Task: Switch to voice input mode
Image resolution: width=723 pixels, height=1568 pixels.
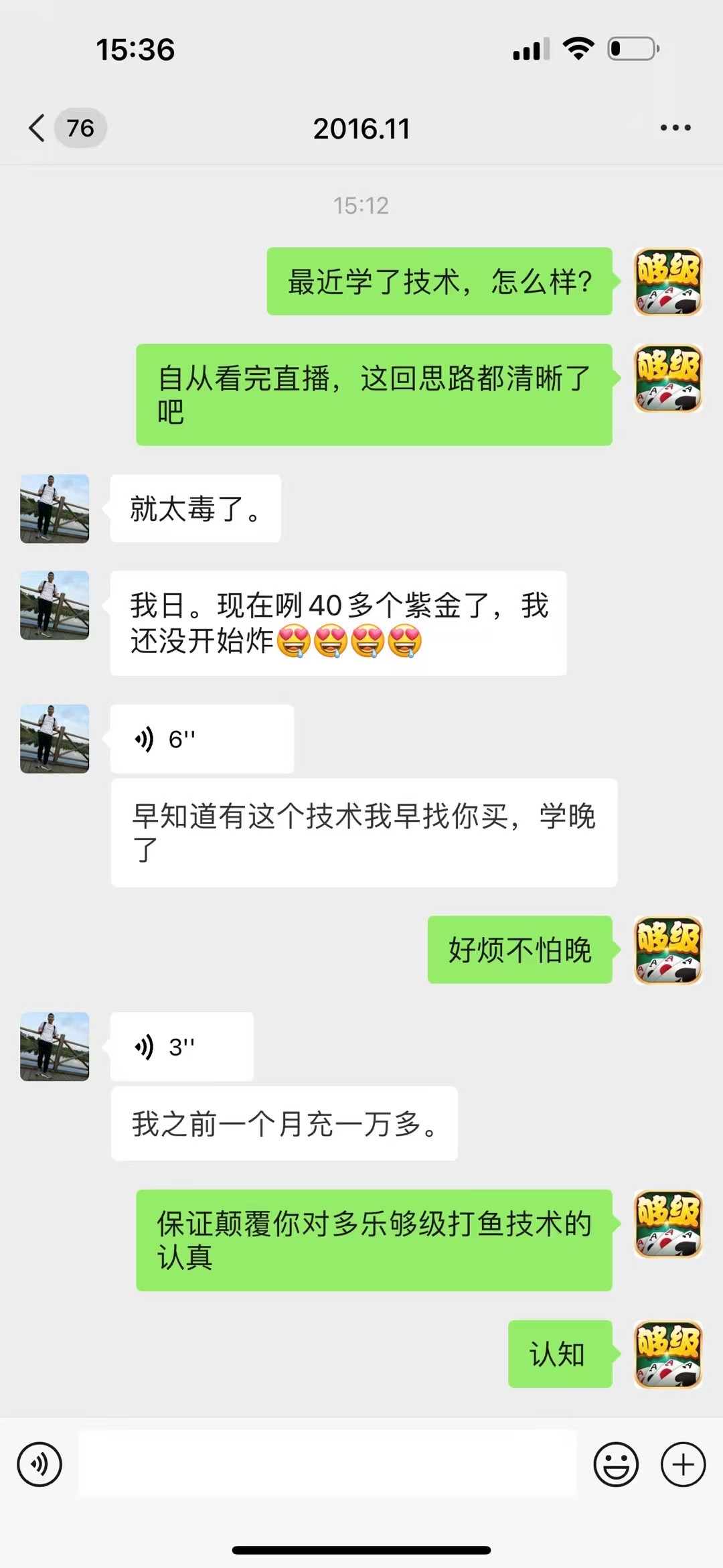Action: point(40,1464)
